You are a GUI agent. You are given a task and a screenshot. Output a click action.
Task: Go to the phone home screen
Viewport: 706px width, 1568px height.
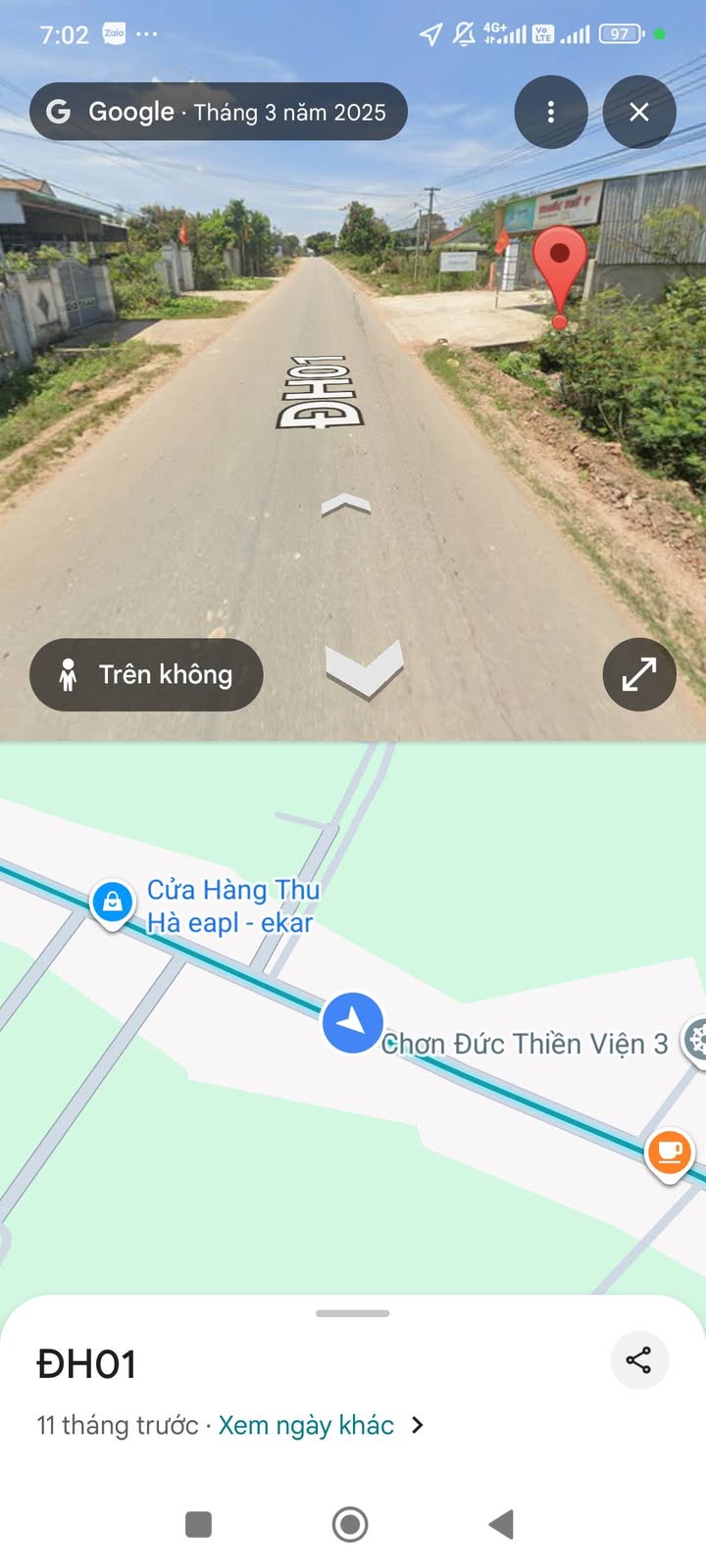pos(350,1524)
